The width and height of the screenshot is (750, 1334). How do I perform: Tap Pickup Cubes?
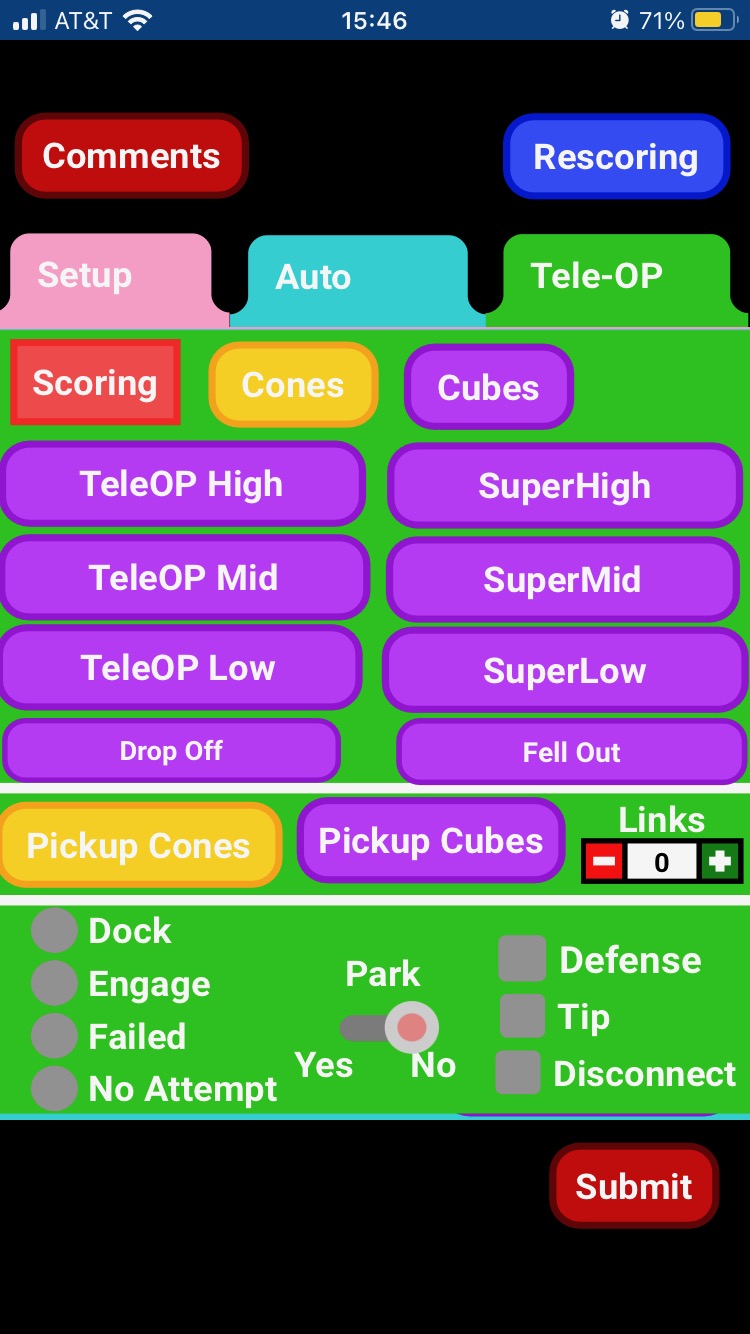tap(431, 841)
